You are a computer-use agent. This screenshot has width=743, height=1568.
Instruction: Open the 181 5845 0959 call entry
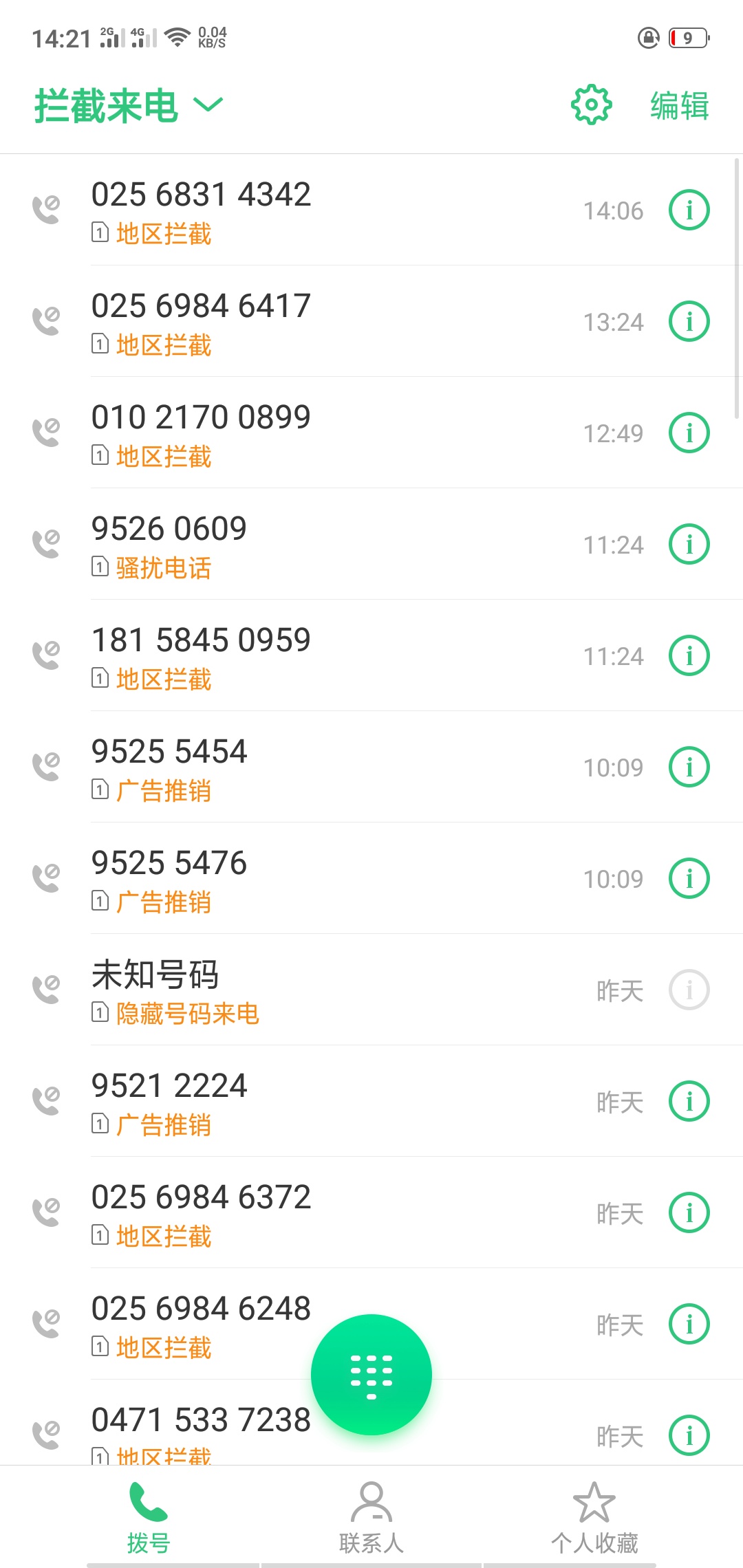coord(371,655)
